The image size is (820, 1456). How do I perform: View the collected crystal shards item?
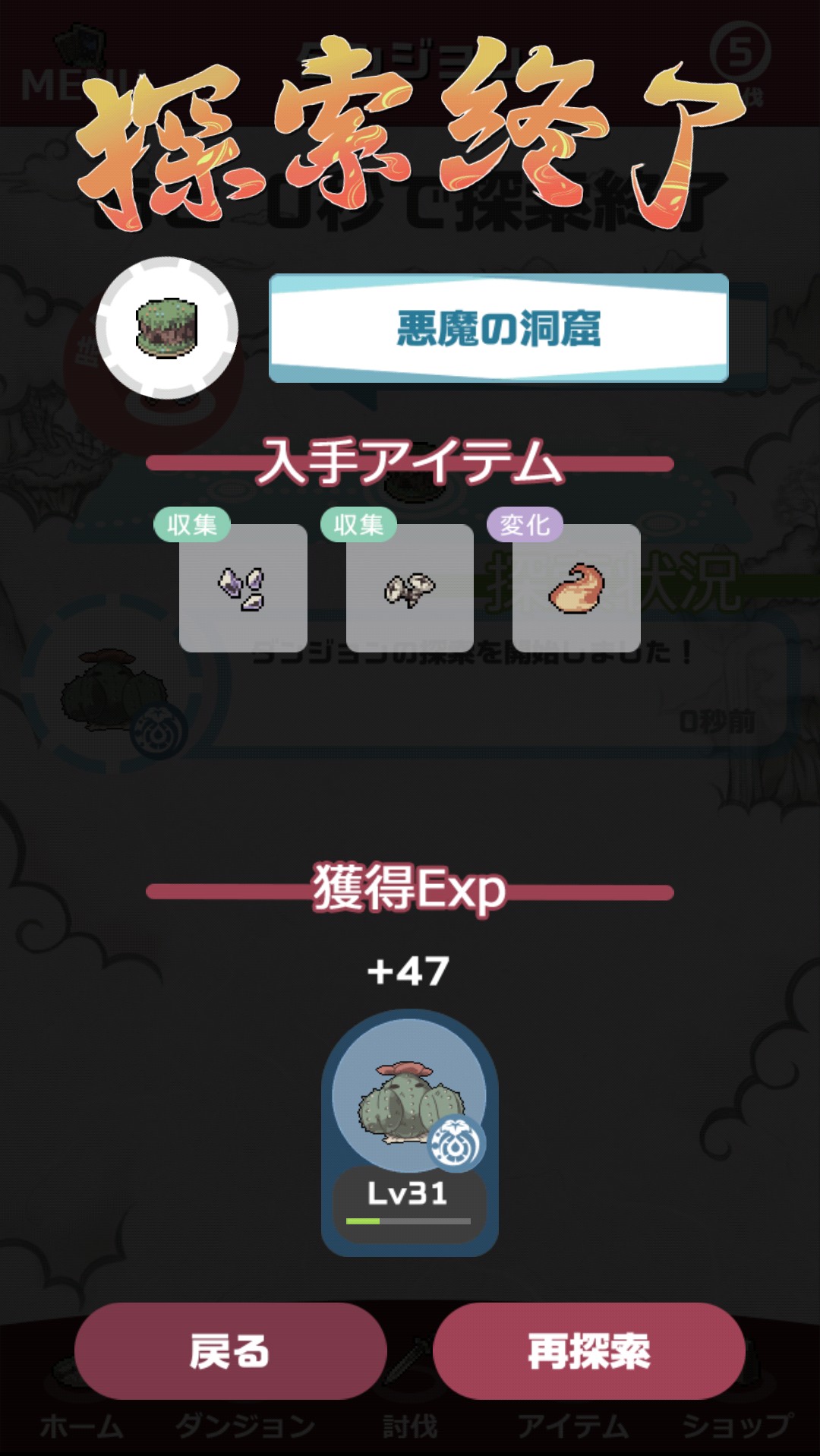pyautogui.click(x=243, y=588)
